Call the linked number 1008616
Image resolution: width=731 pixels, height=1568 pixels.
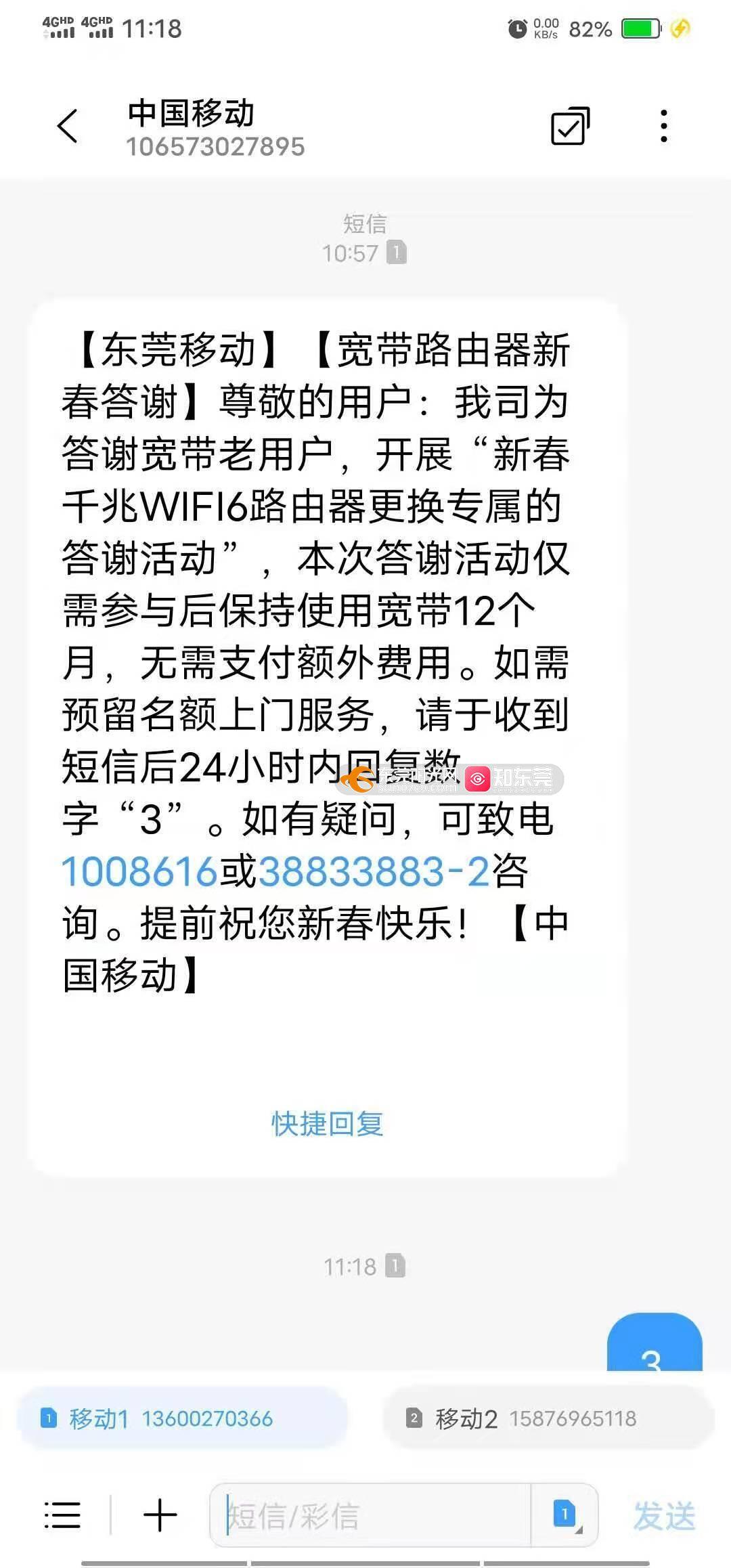click(x=139, y=871)
